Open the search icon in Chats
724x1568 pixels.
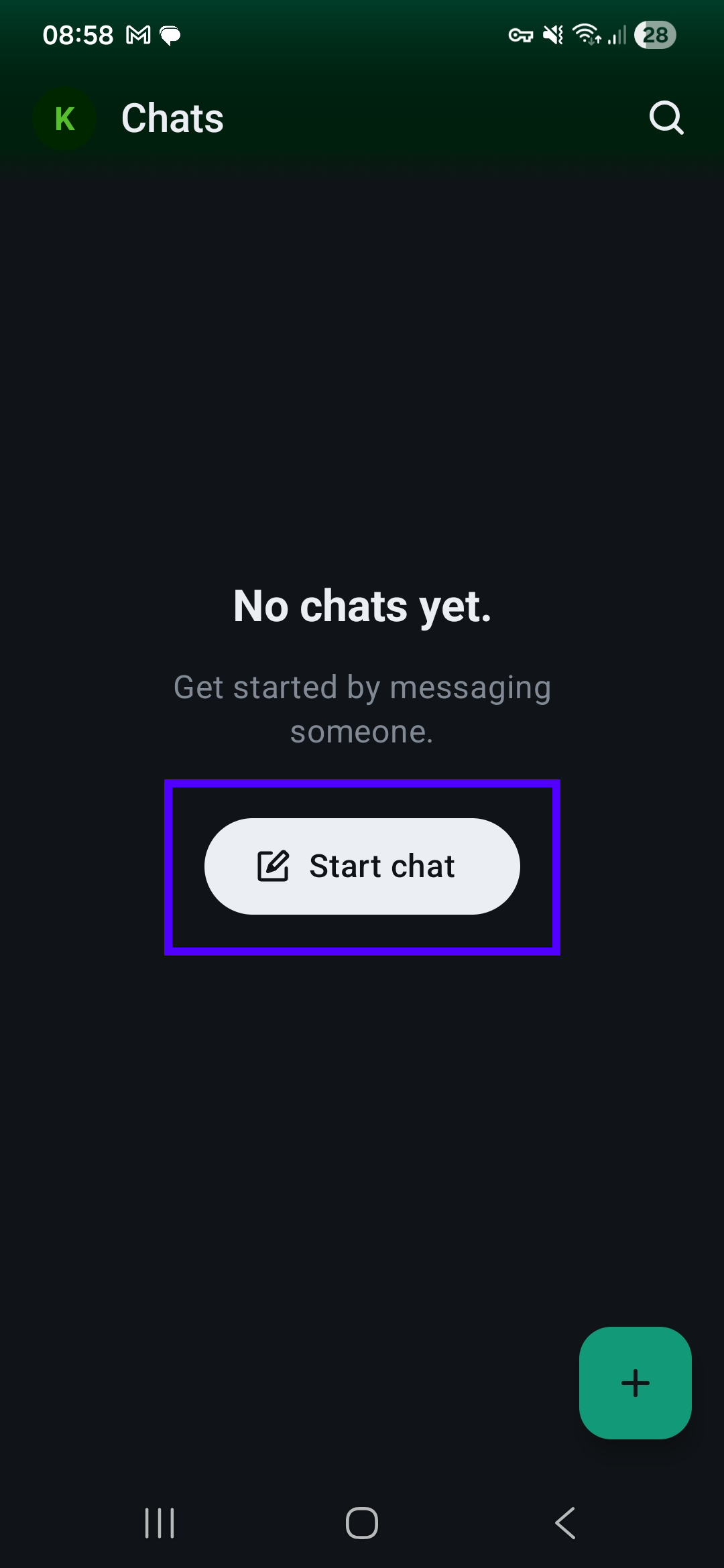tap(666, 119)
